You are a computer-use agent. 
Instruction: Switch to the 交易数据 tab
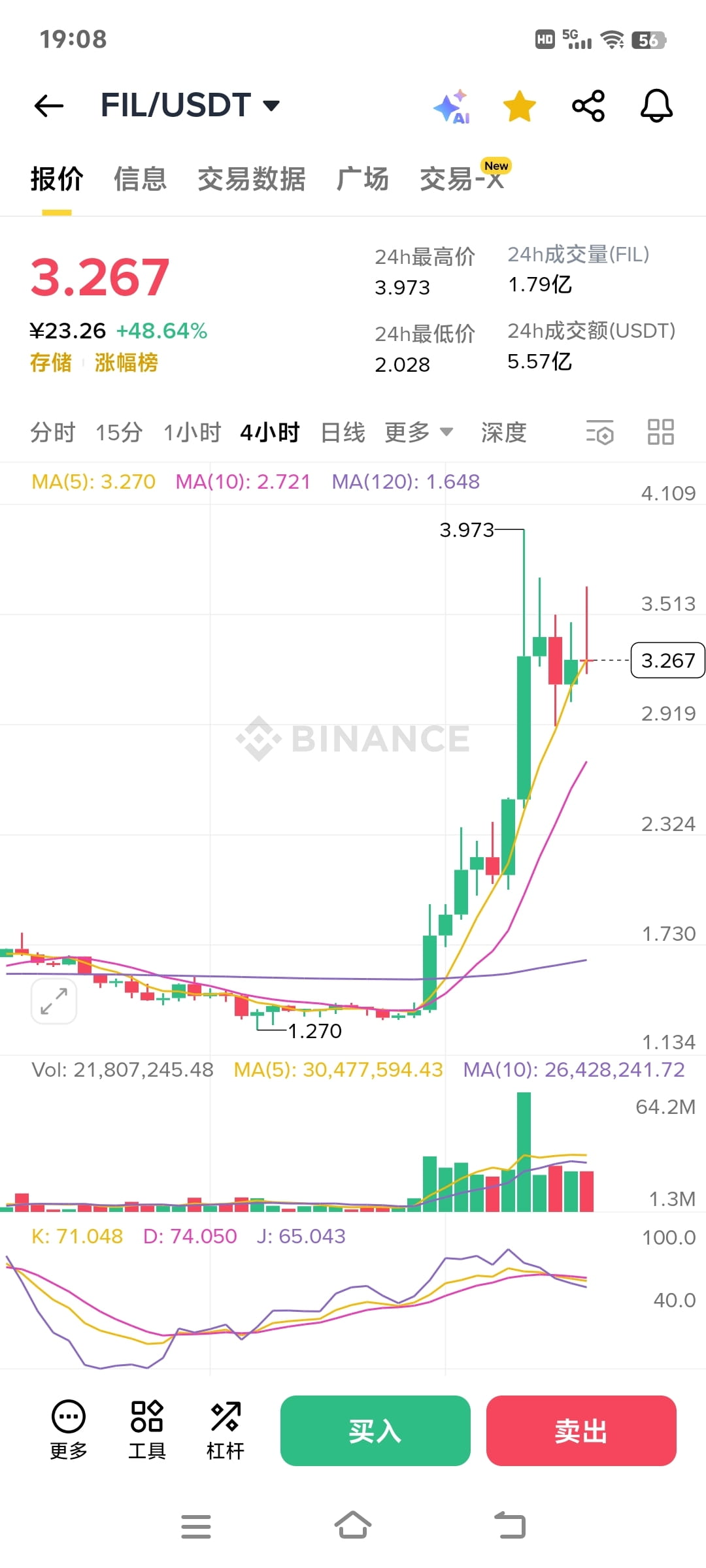[x=252, y=179]
